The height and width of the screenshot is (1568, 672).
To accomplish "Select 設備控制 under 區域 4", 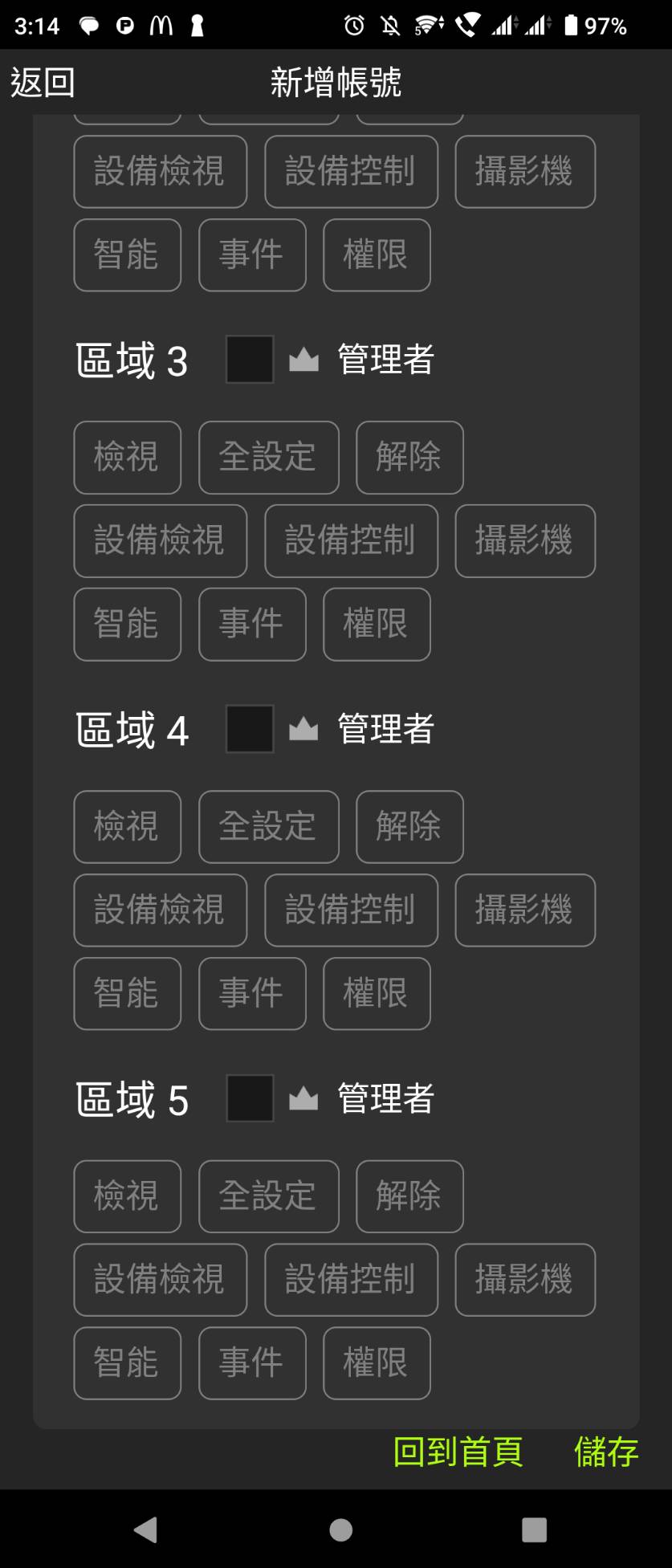I will tap(351, 910).
